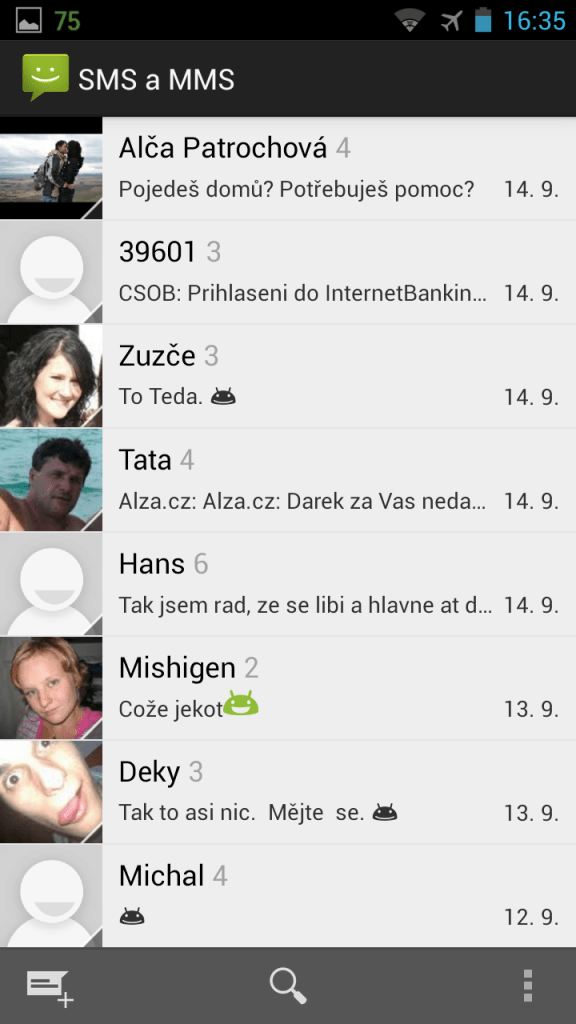Tap Mishigen's contact photo
Screen dimensions: 576x1024
pyautogui.click(x=51, y=688)
